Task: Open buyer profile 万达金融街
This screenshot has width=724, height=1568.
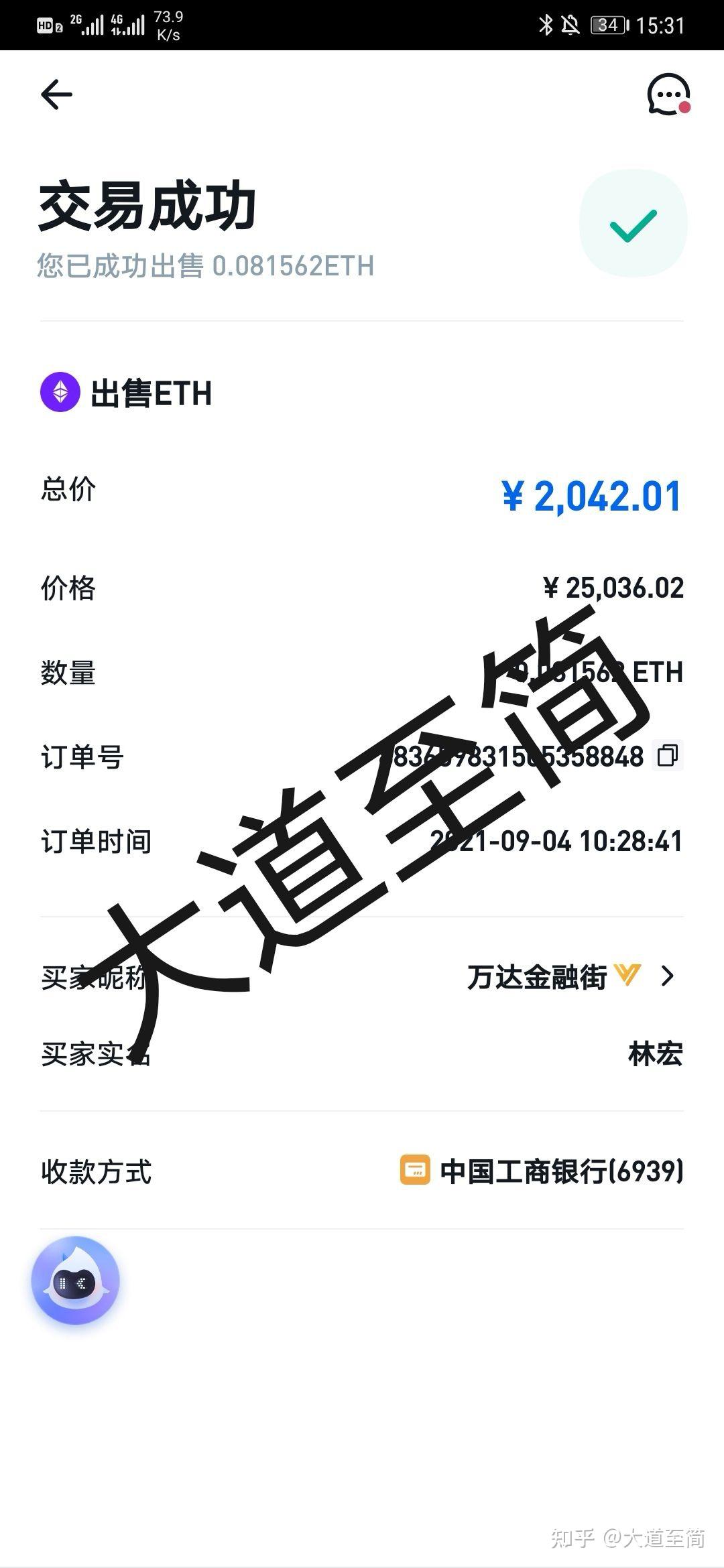Action: click(570, 977)
